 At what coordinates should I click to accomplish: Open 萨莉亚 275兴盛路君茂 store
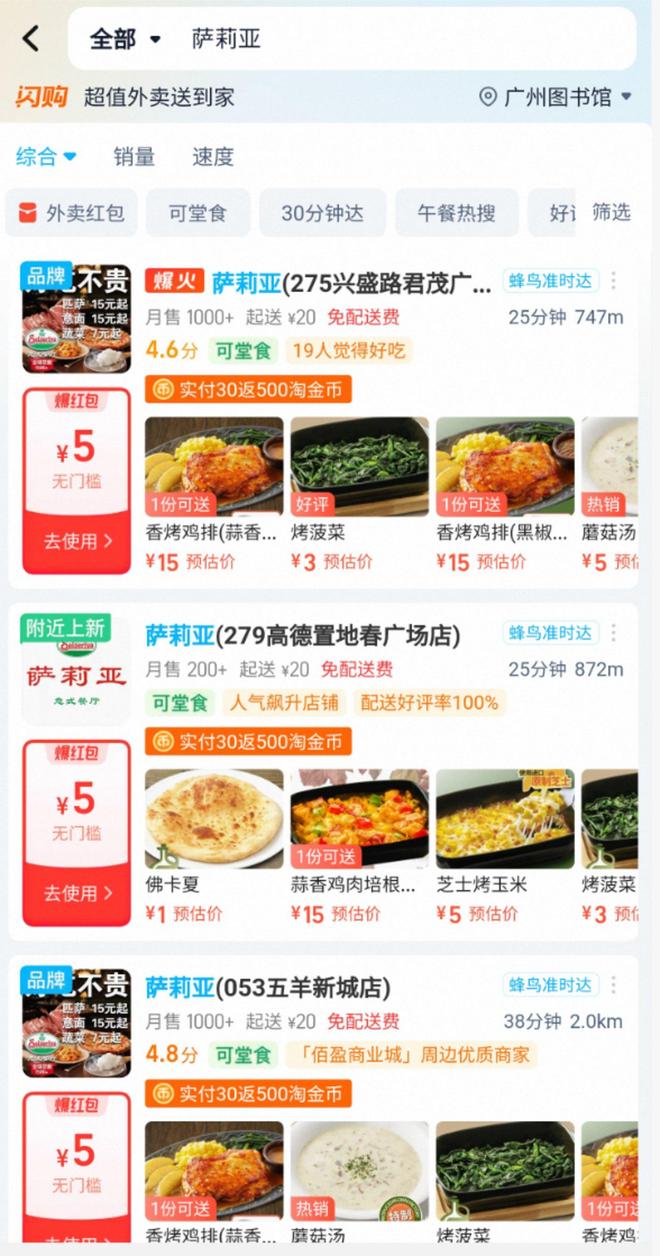(x=351, y=283)
